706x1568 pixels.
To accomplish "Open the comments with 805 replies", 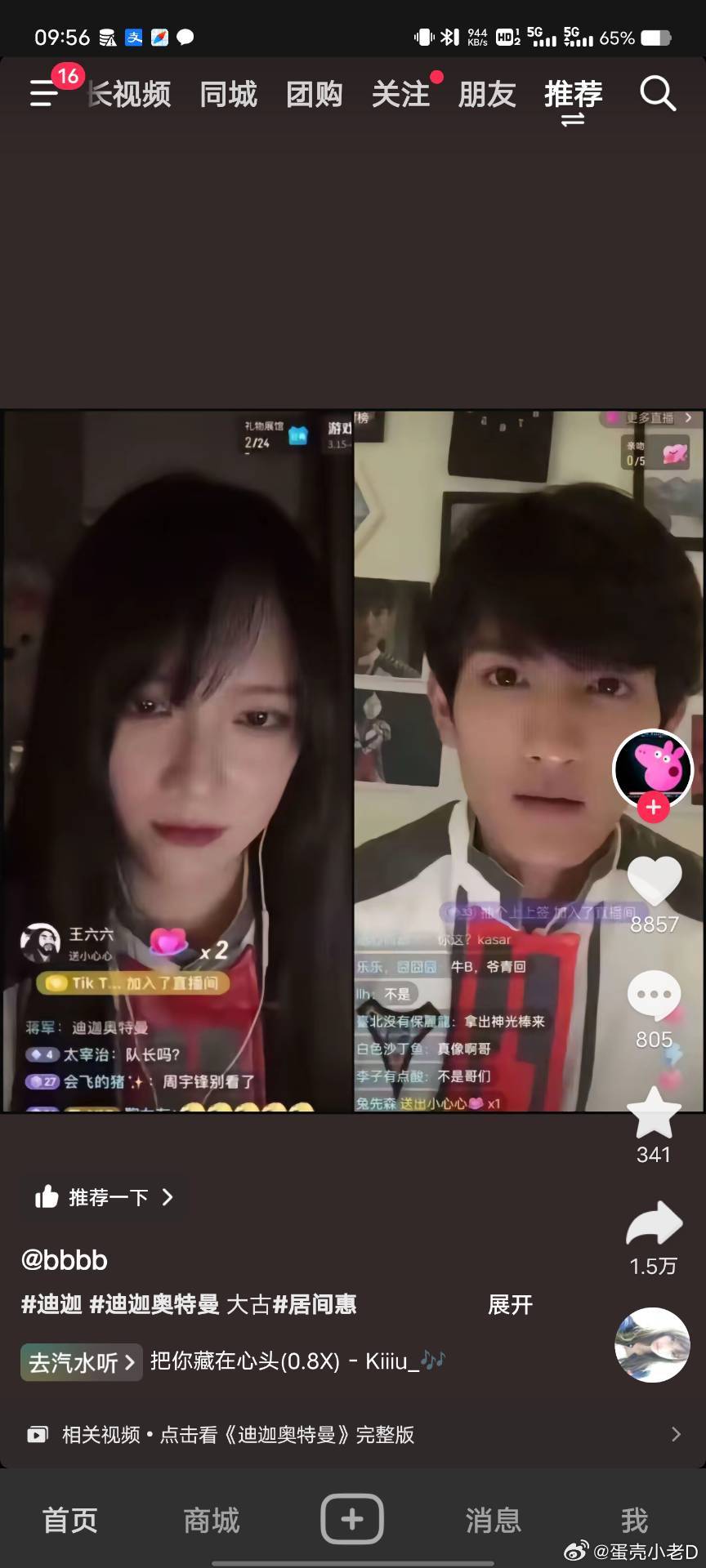I will tap(653, 996).
